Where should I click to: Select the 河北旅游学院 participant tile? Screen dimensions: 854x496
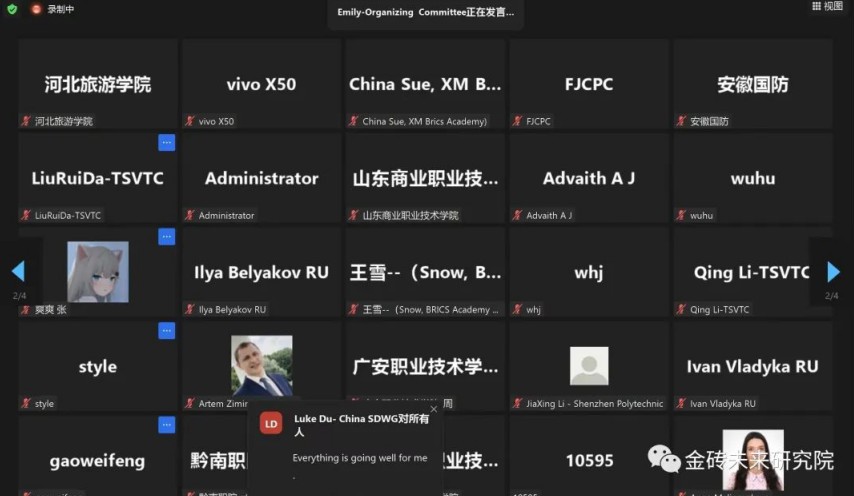point(97,84)
